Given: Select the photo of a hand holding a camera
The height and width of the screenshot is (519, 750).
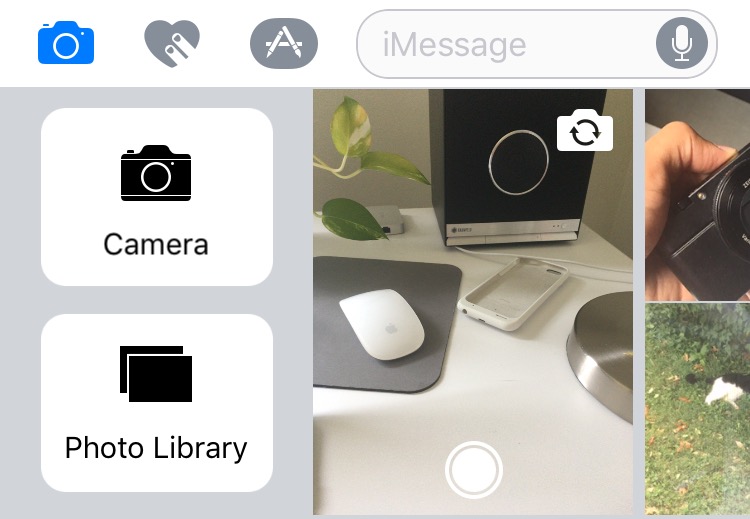Looking at the screenshot, I should pyautogui.click(x=698, y=195).
